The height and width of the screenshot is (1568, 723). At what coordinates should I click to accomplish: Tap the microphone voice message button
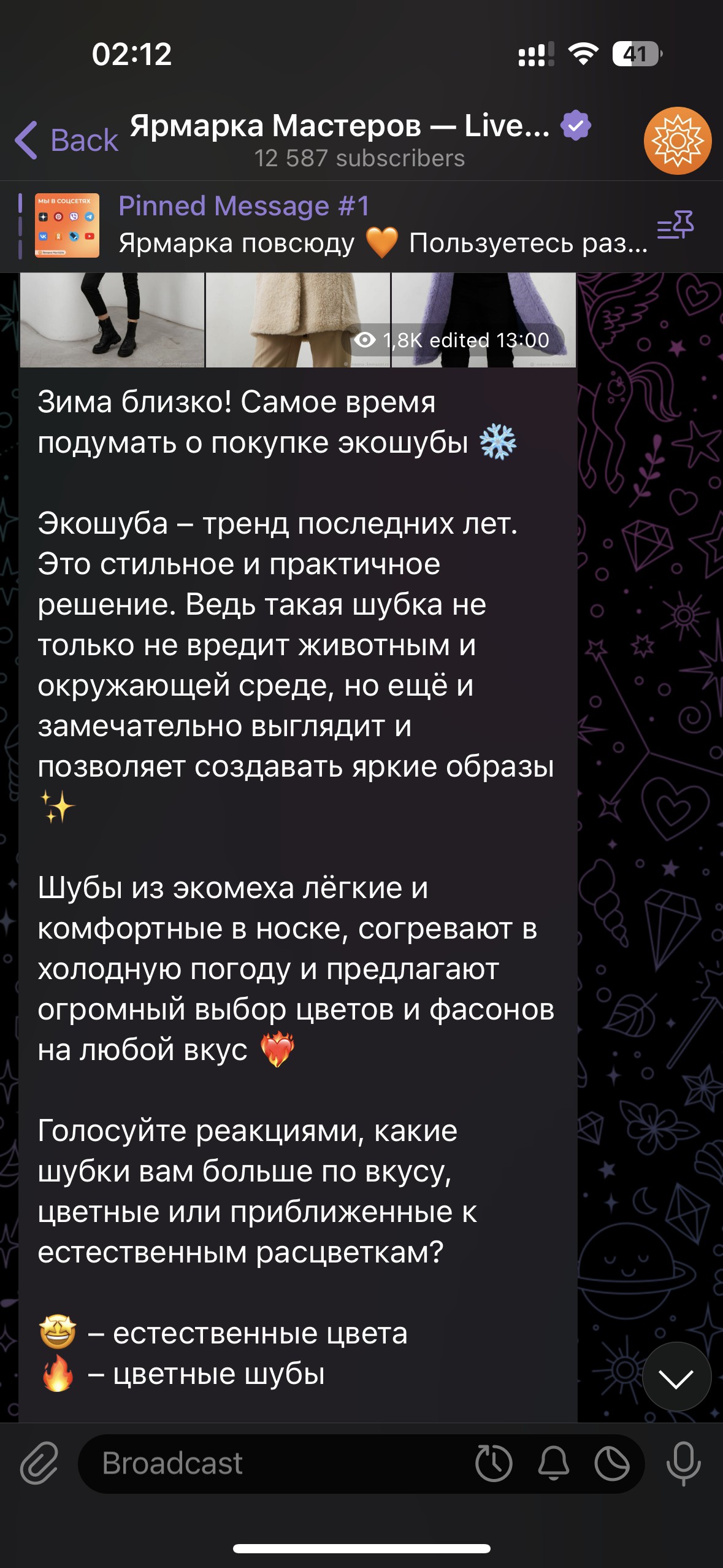683,1463
